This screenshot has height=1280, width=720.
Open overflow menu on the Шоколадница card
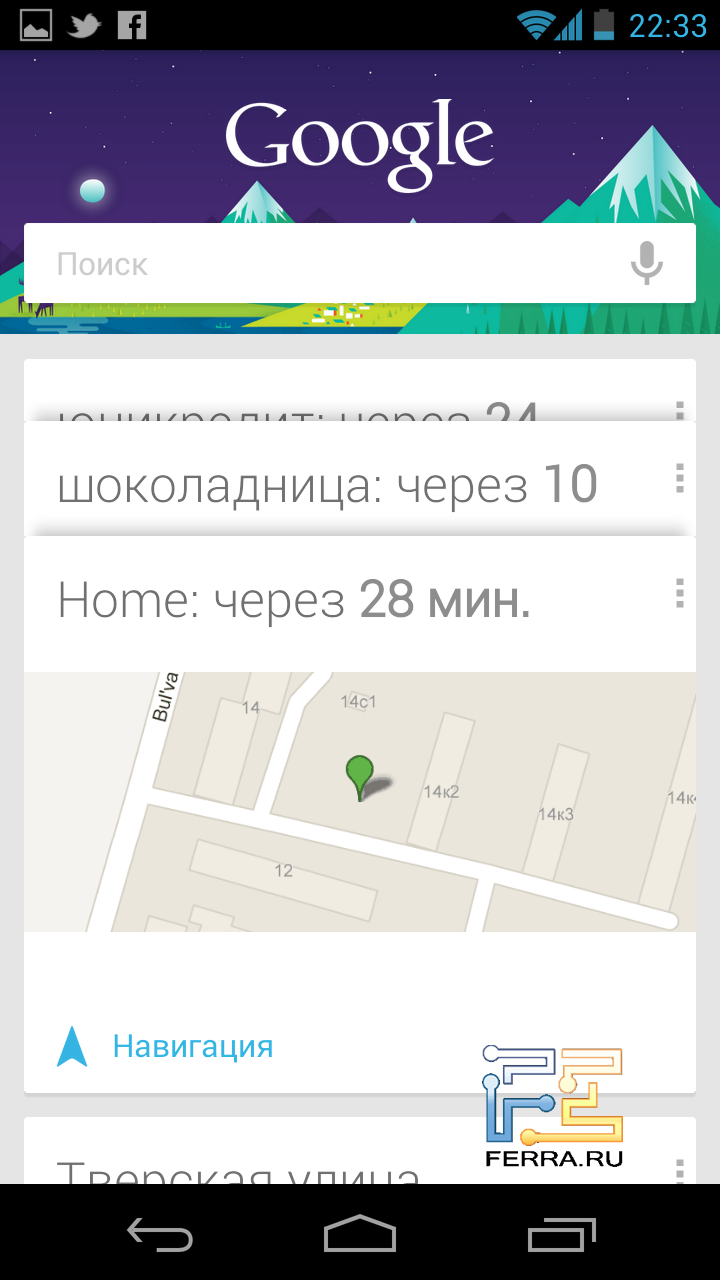[x=679, y=478]
